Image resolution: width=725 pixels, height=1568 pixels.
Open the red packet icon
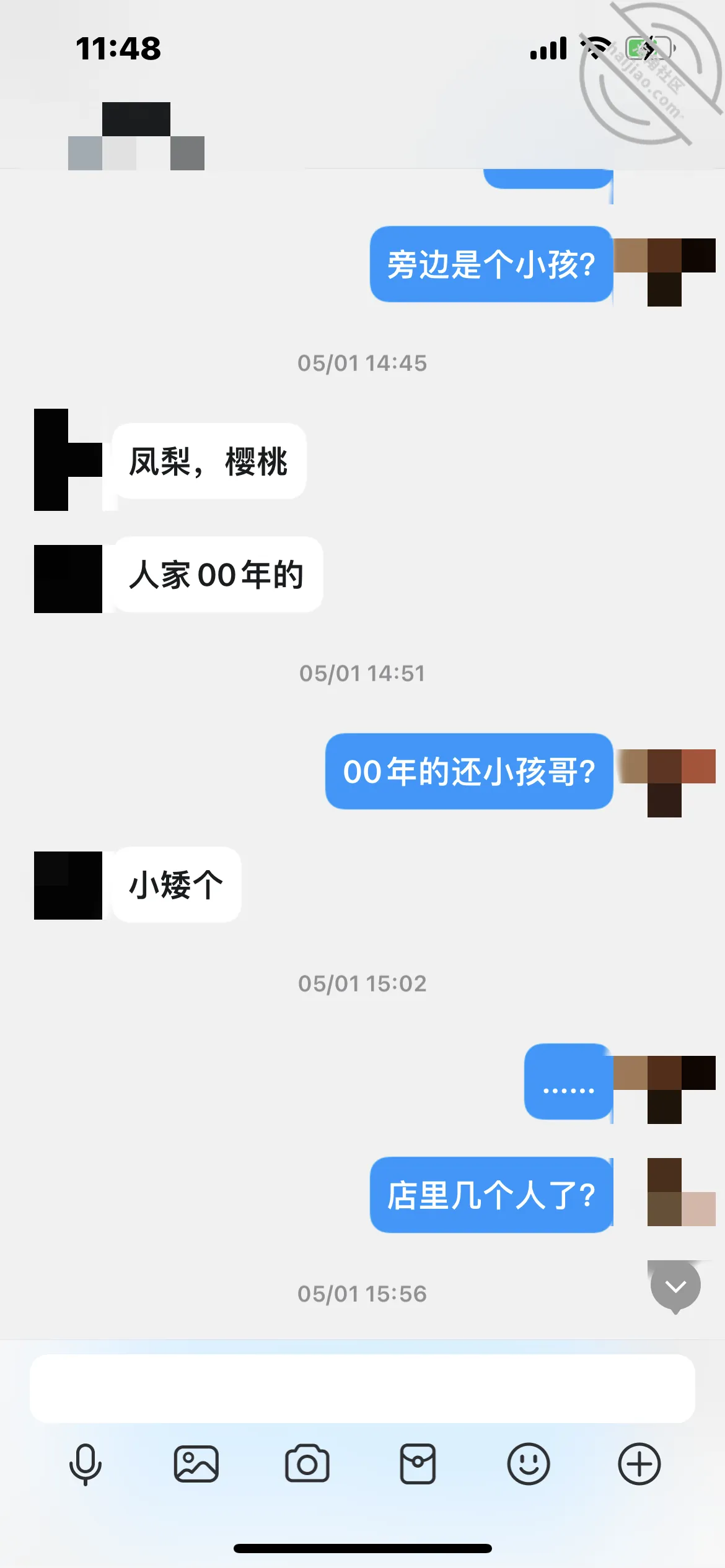pyautogui.click(x=418, y=1464)
